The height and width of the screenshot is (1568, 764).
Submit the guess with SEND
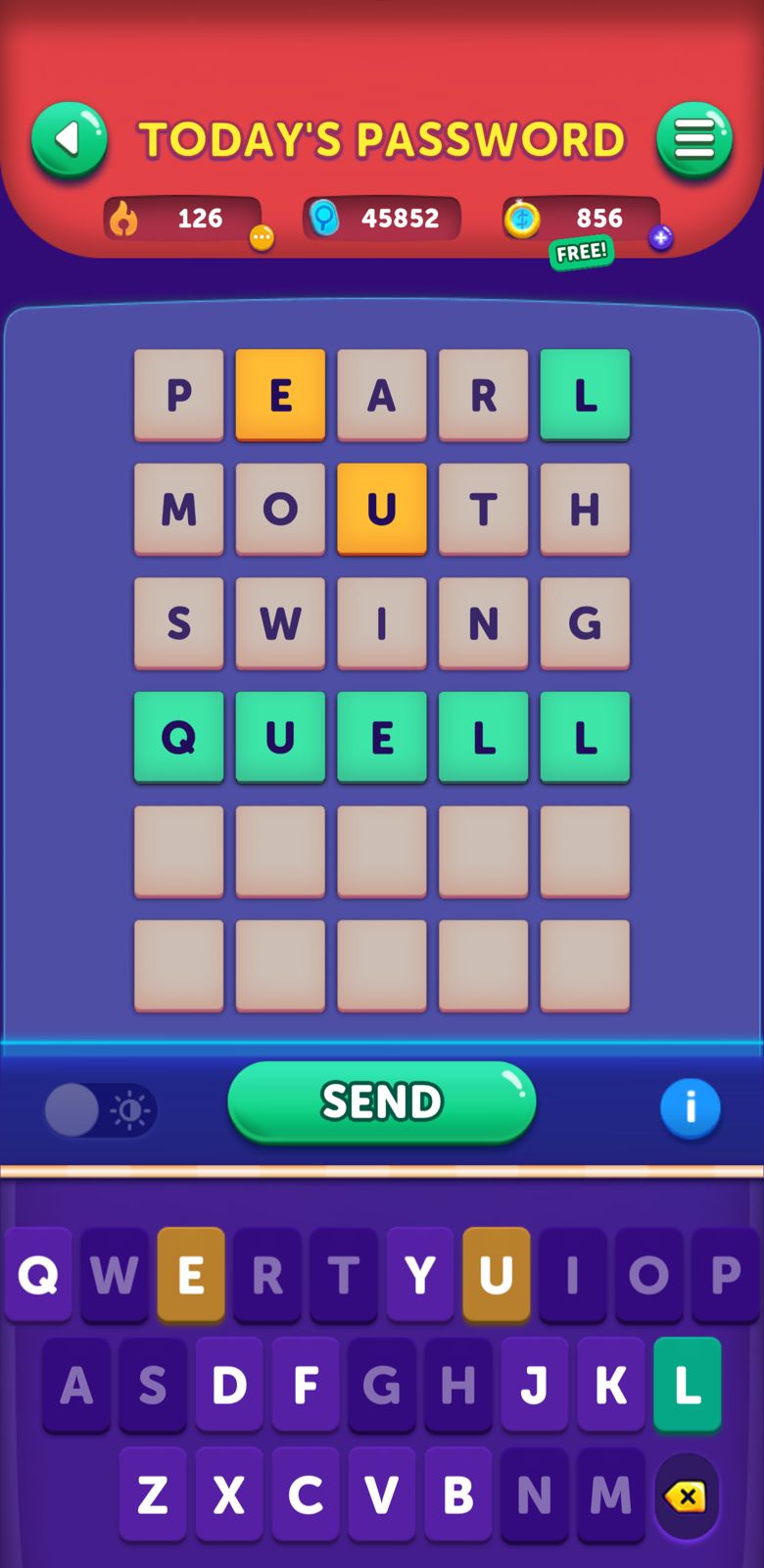(x=382, y=1102)
